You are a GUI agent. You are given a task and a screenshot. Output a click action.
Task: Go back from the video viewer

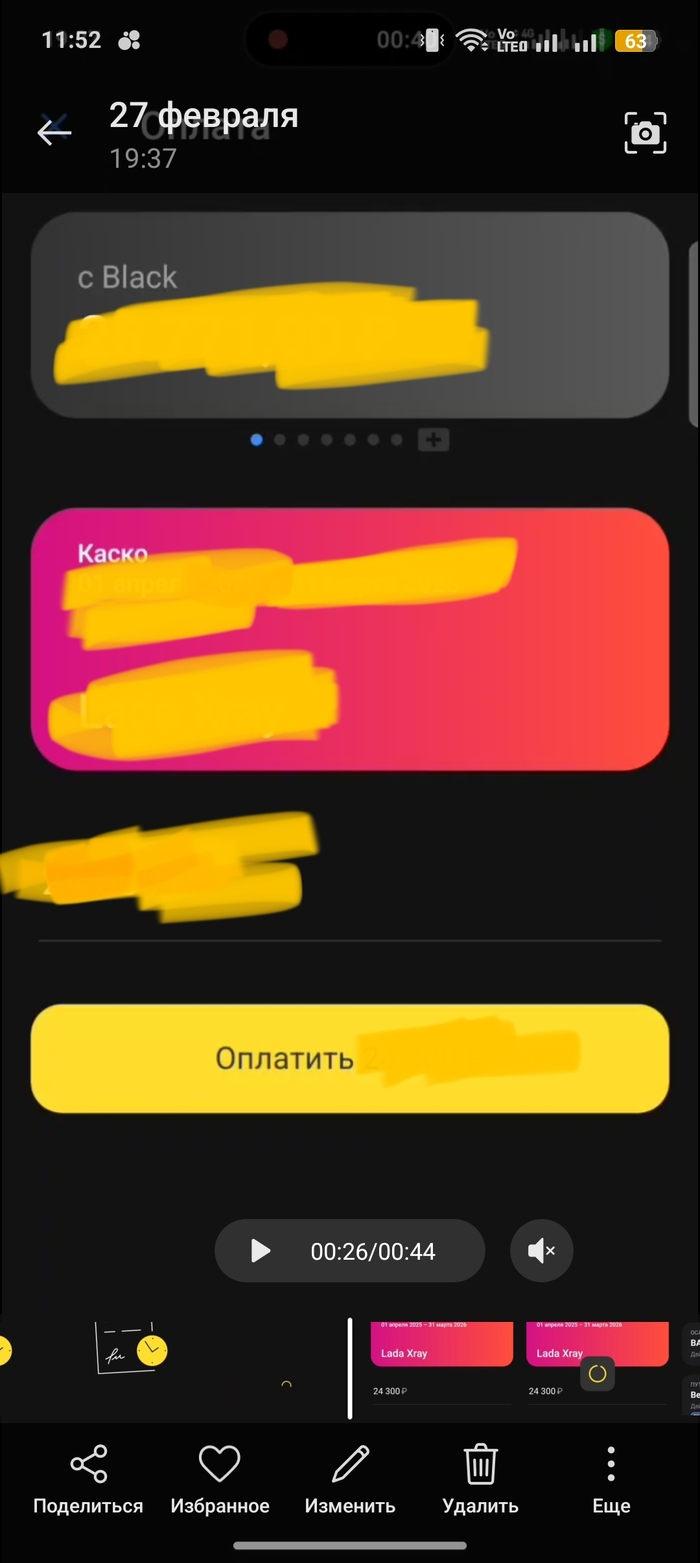coord(54,132)
